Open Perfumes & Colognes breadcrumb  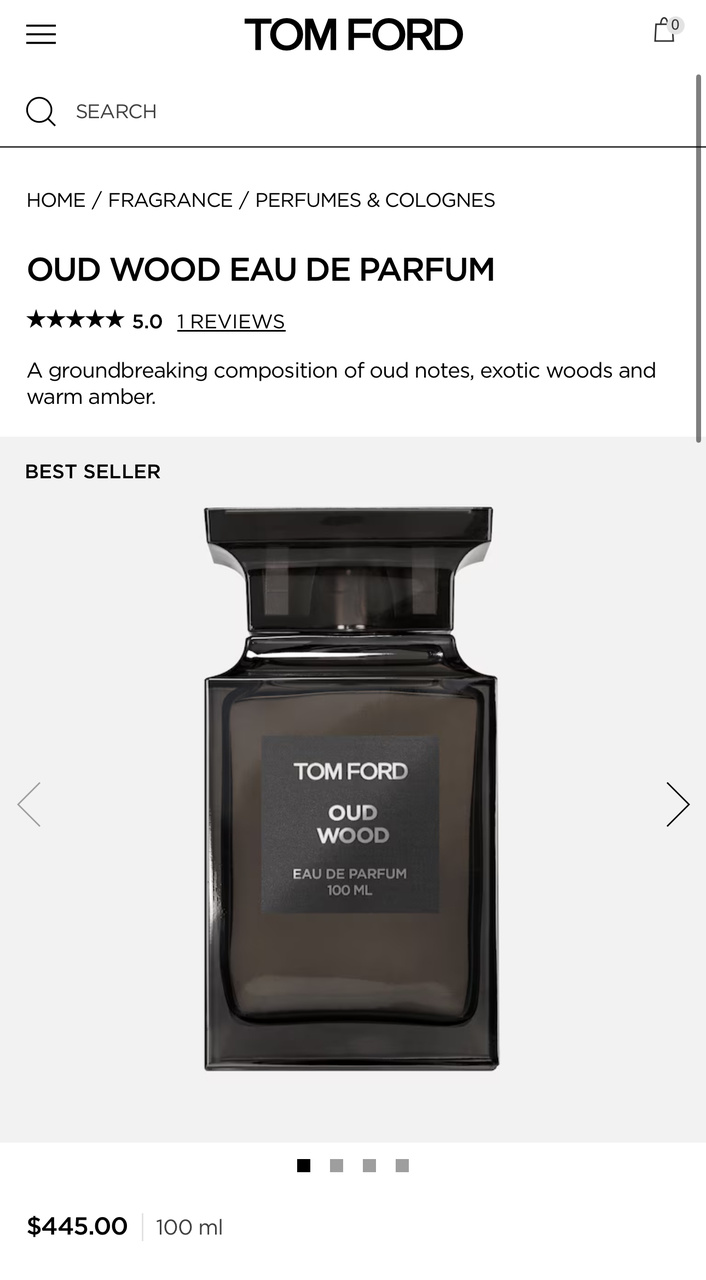(x=375, y=200)
